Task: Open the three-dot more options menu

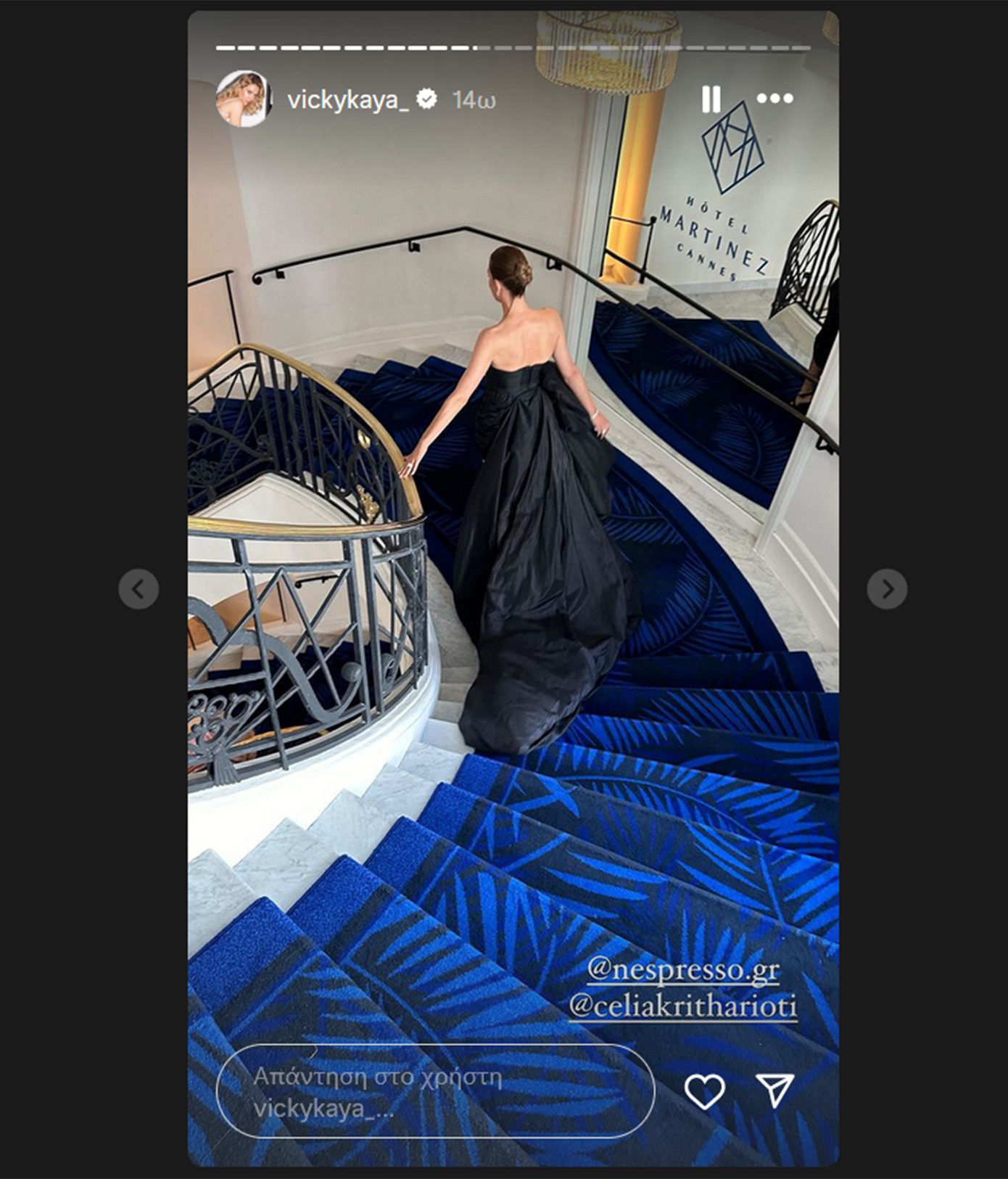Action: click(774, 99)
